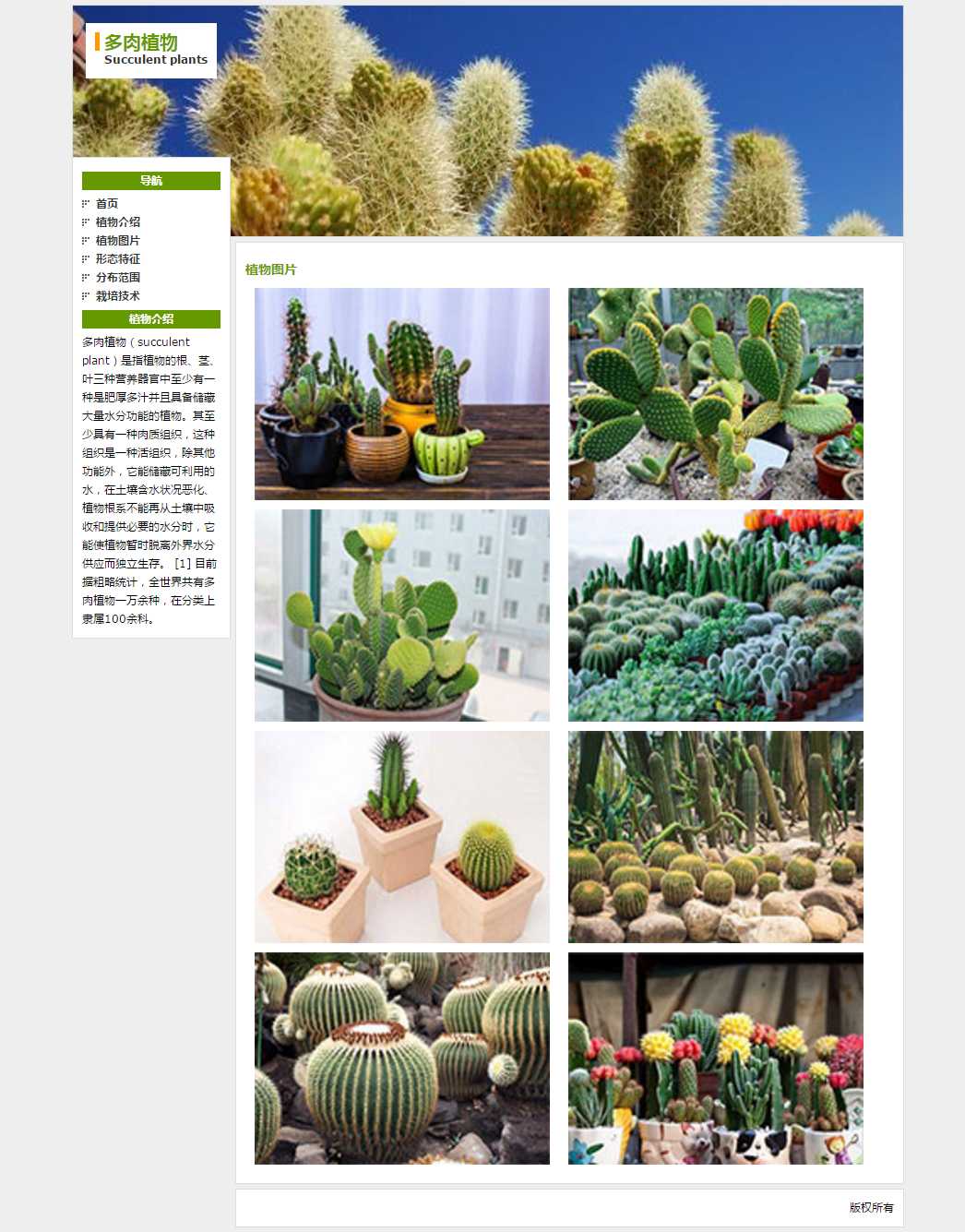Open the photo of potted cacti on wooden table
Image resolution: width=965 pixels, height=1232 pixels.
click(x=402, y=394)
